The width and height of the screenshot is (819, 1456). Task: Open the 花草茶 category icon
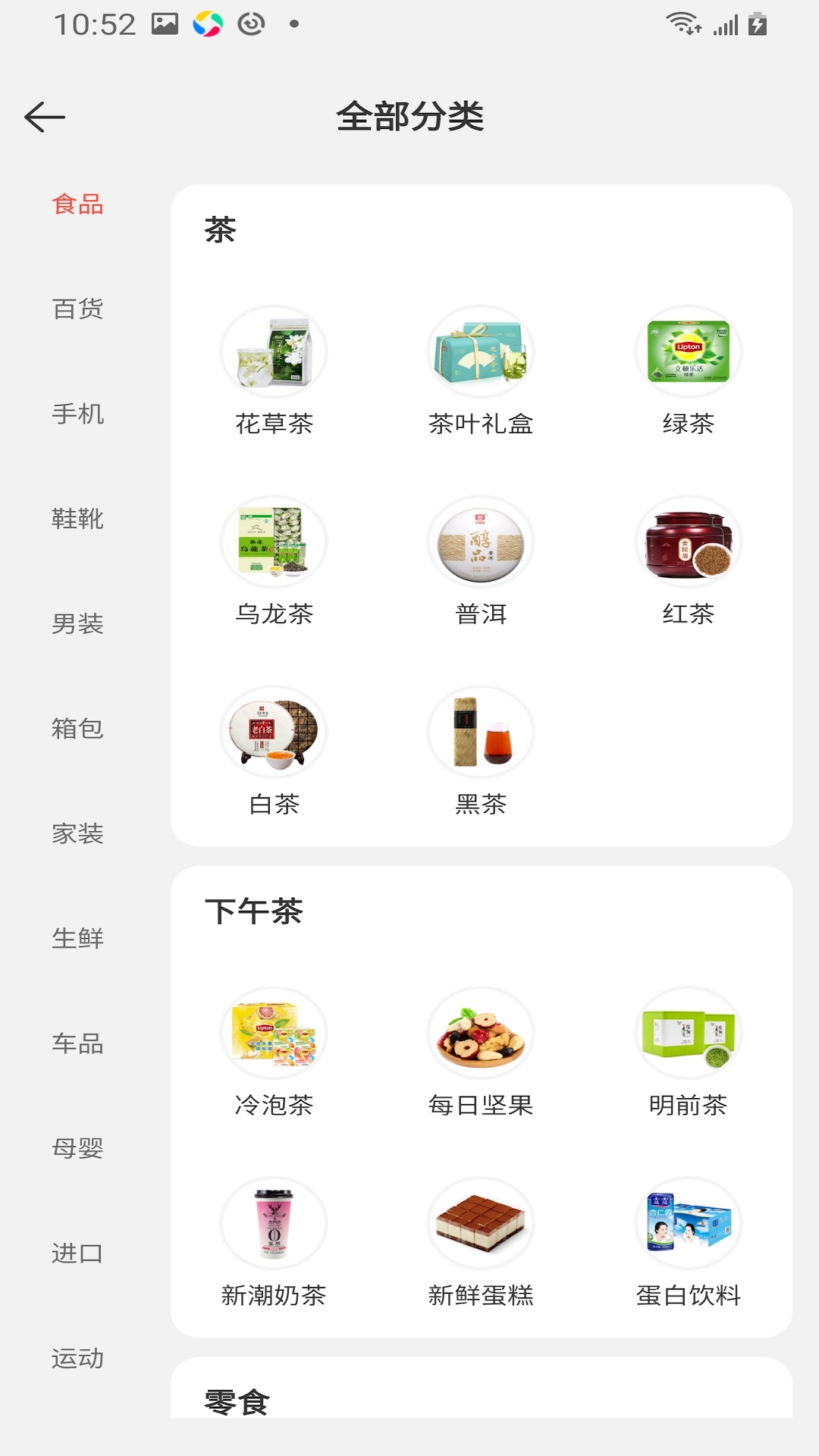click(274, 352)
